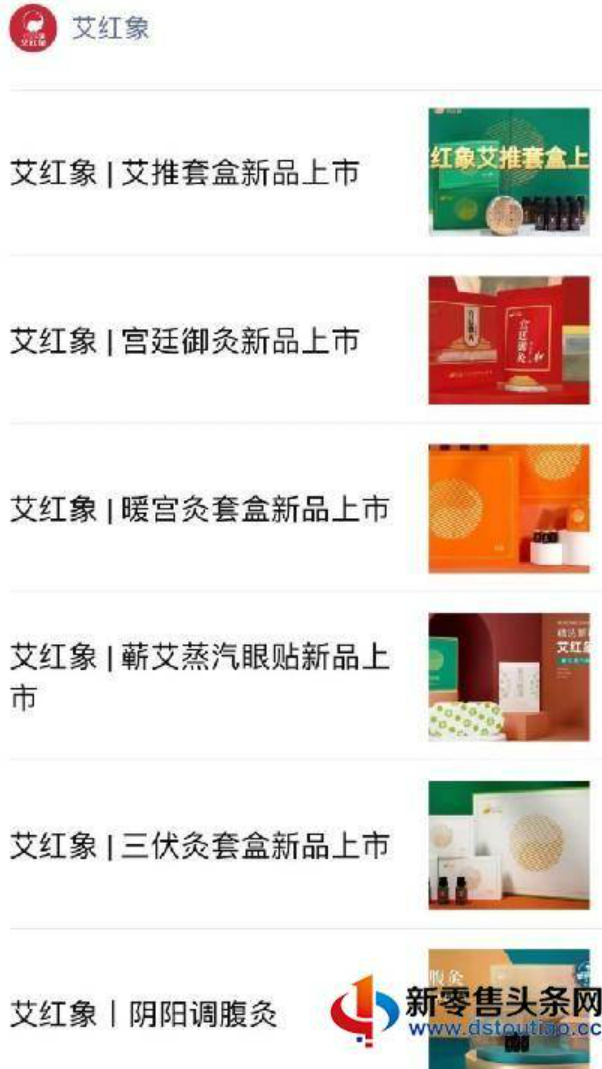The height and width of the screenshot is (1069, 602).
Task: Open the 蕲艾蒸汽眼贴新品上市 article
Action: [x=200, y=677]
